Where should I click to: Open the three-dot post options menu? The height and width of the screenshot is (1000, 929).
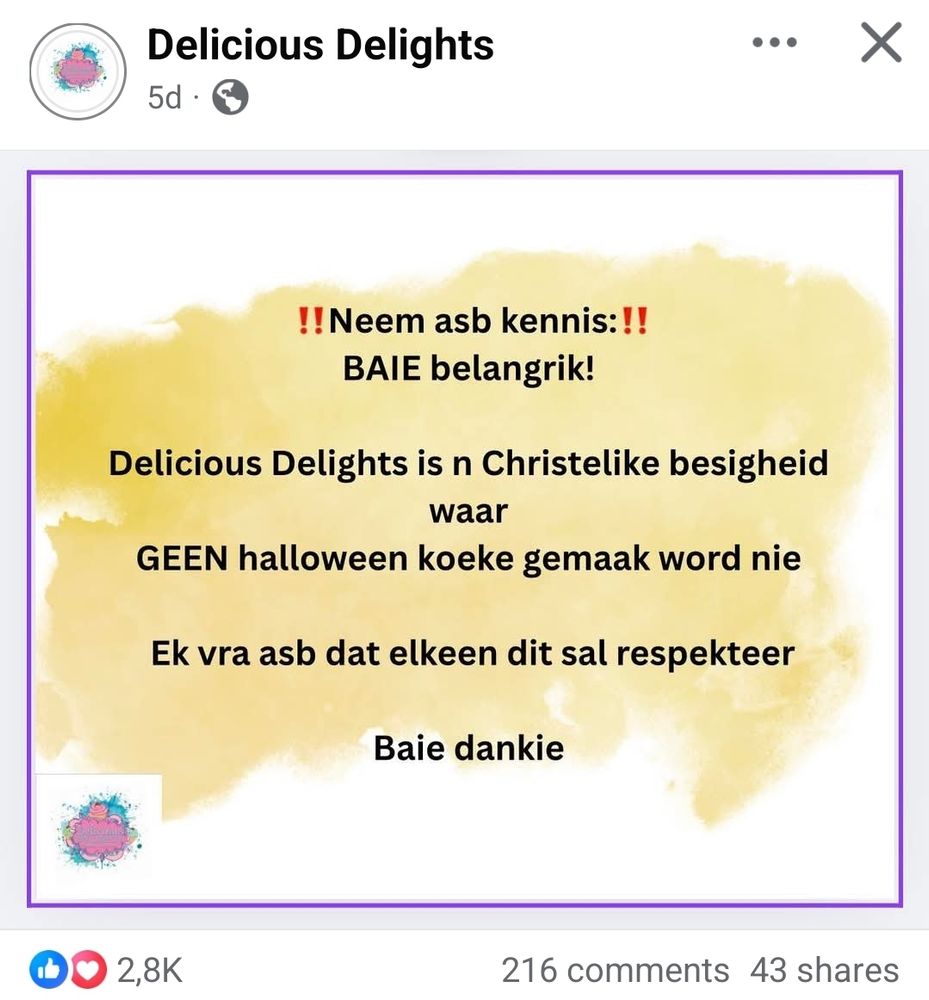click(774, 43)
